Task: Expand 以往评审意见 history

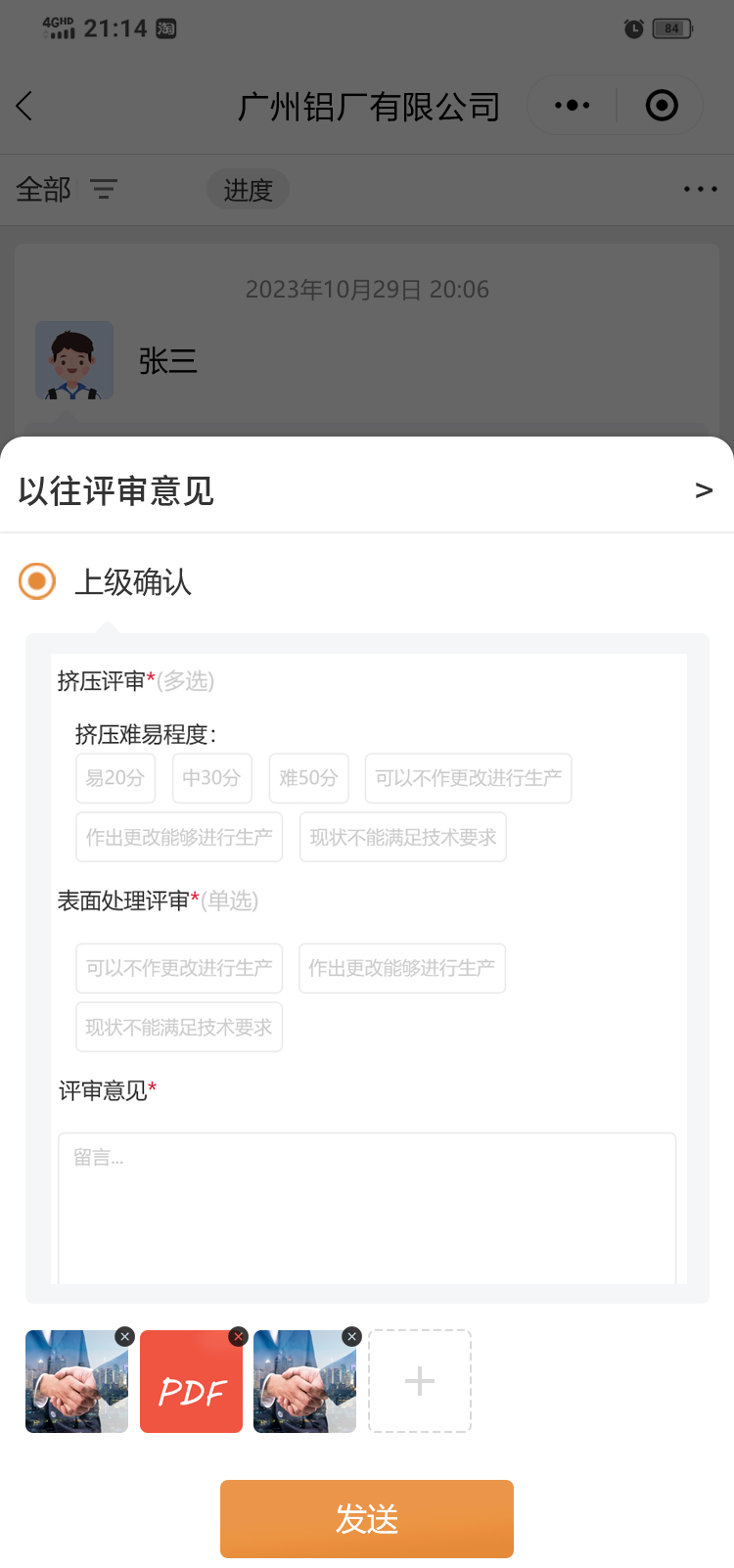Action: pyautogui.click(x=703, y=490)
